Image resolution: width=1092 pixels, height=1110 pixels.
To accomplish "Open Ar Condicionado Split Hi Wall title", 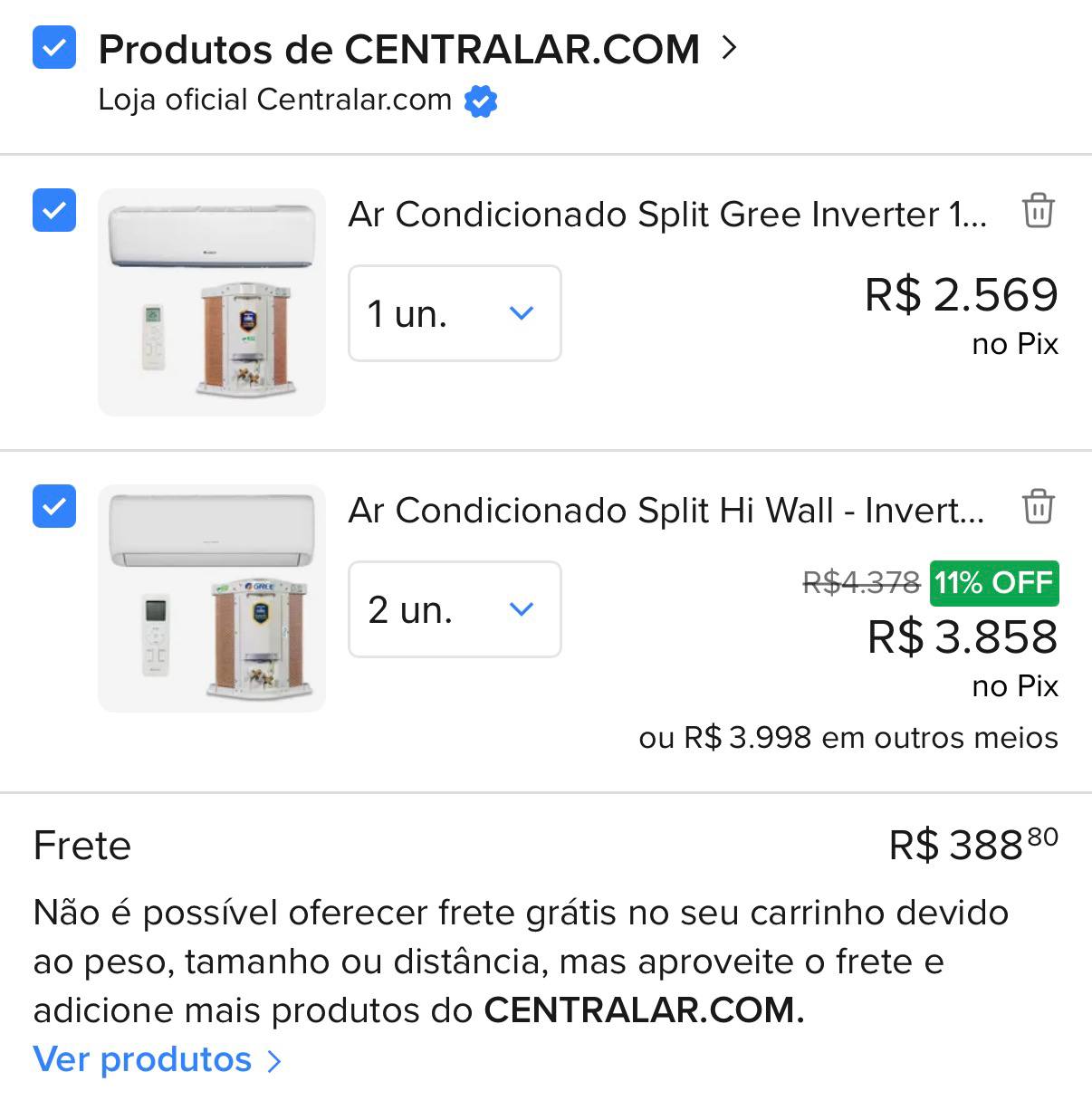I will click(x=666, y=511).
